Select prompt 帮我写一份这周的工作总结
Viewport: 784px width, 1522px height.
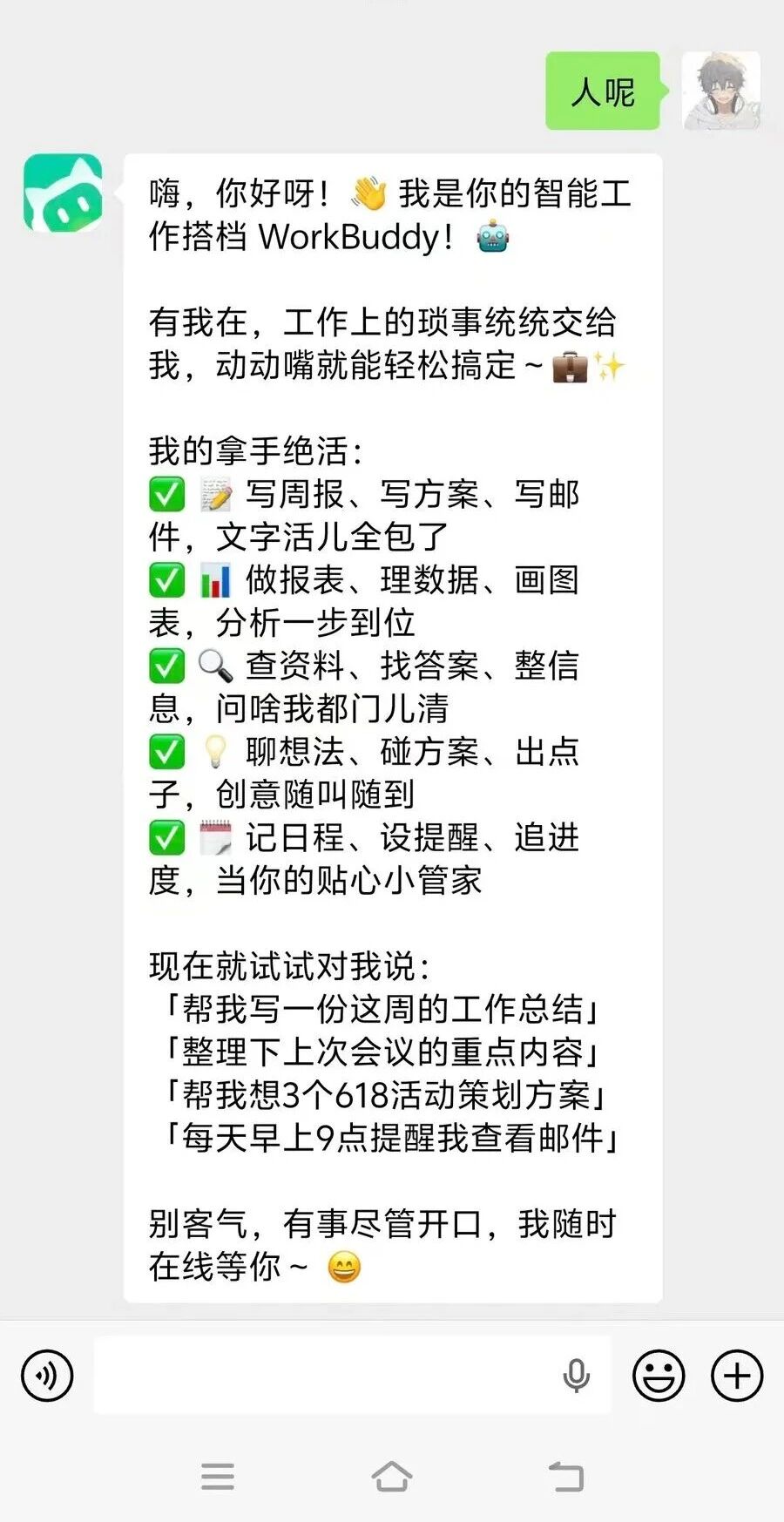[x=383, y=1009]
